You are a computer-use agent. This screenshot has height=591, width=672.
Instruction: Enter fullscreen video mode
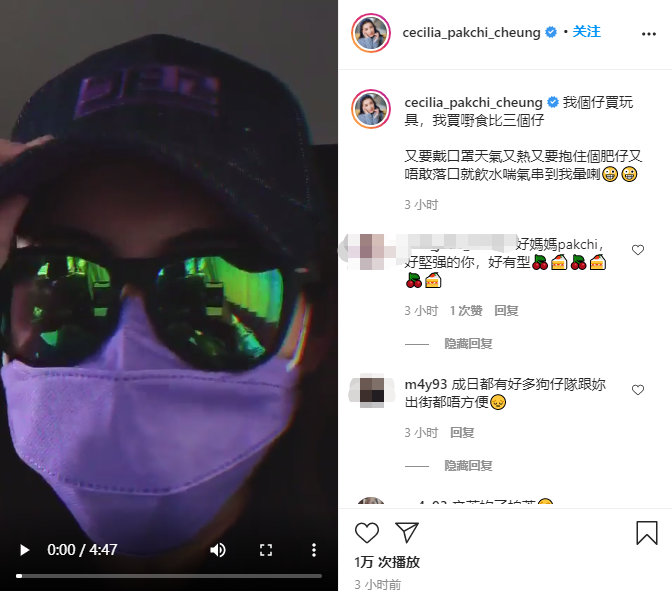coord(266,549)
